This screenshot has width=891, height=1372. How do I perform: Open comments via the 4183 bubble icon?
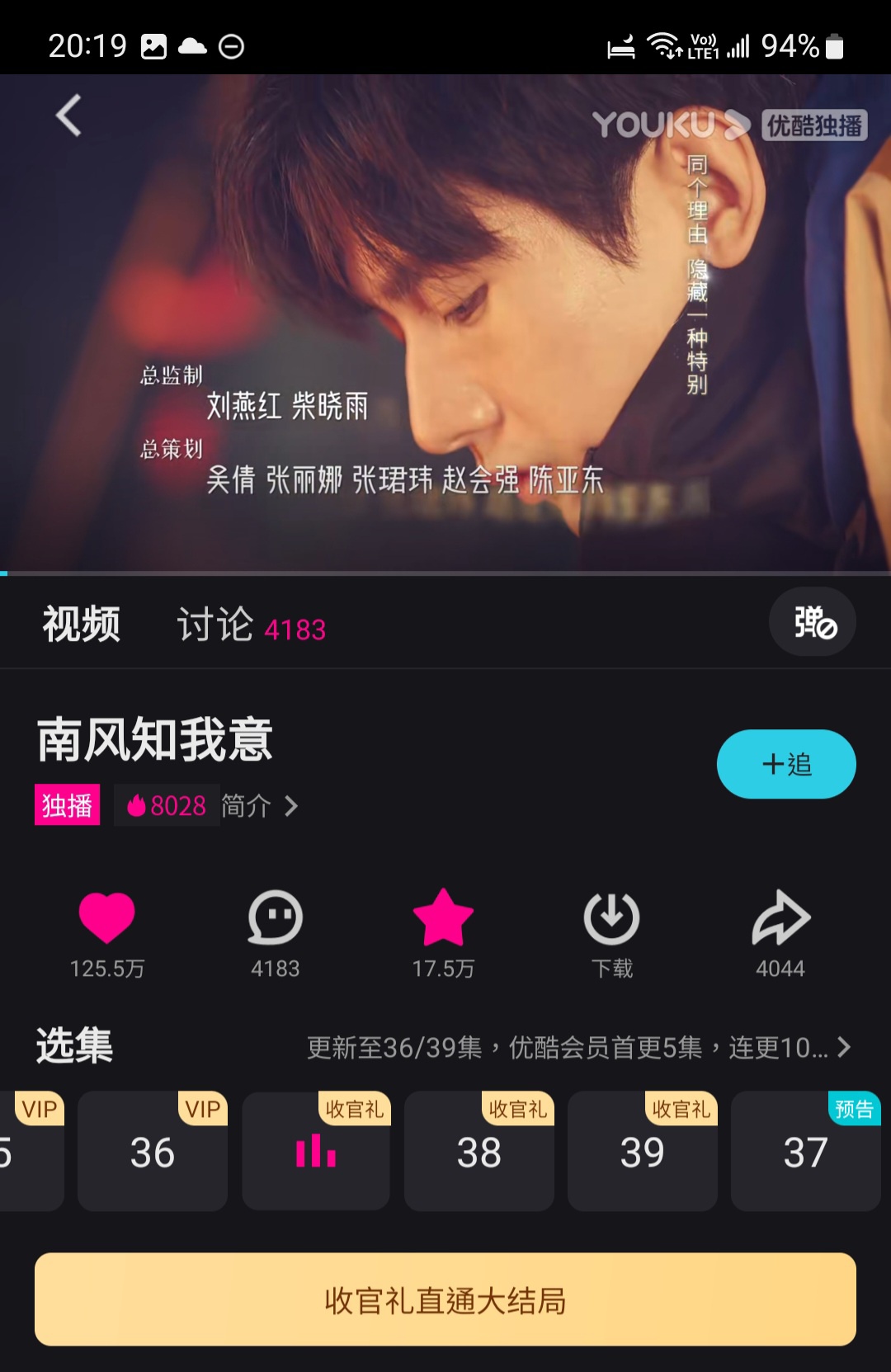(x=275, y=917)
